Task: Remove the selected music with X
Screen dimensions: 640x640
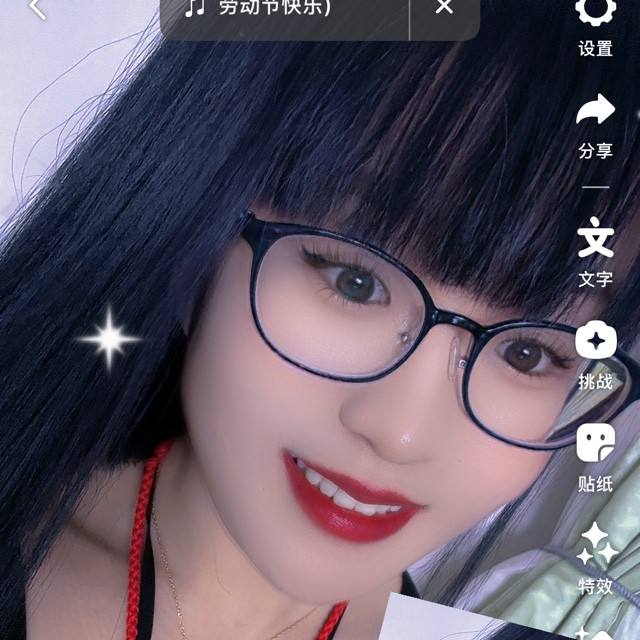Action: [444, 9]
